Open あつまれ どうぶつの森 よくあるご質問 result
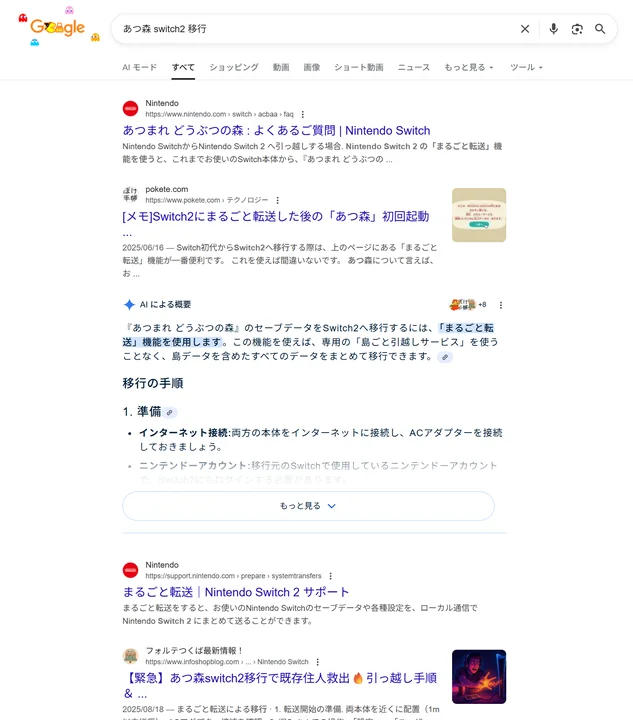The height and width of the screenshot is (720, 633). [x=276, y=130]
